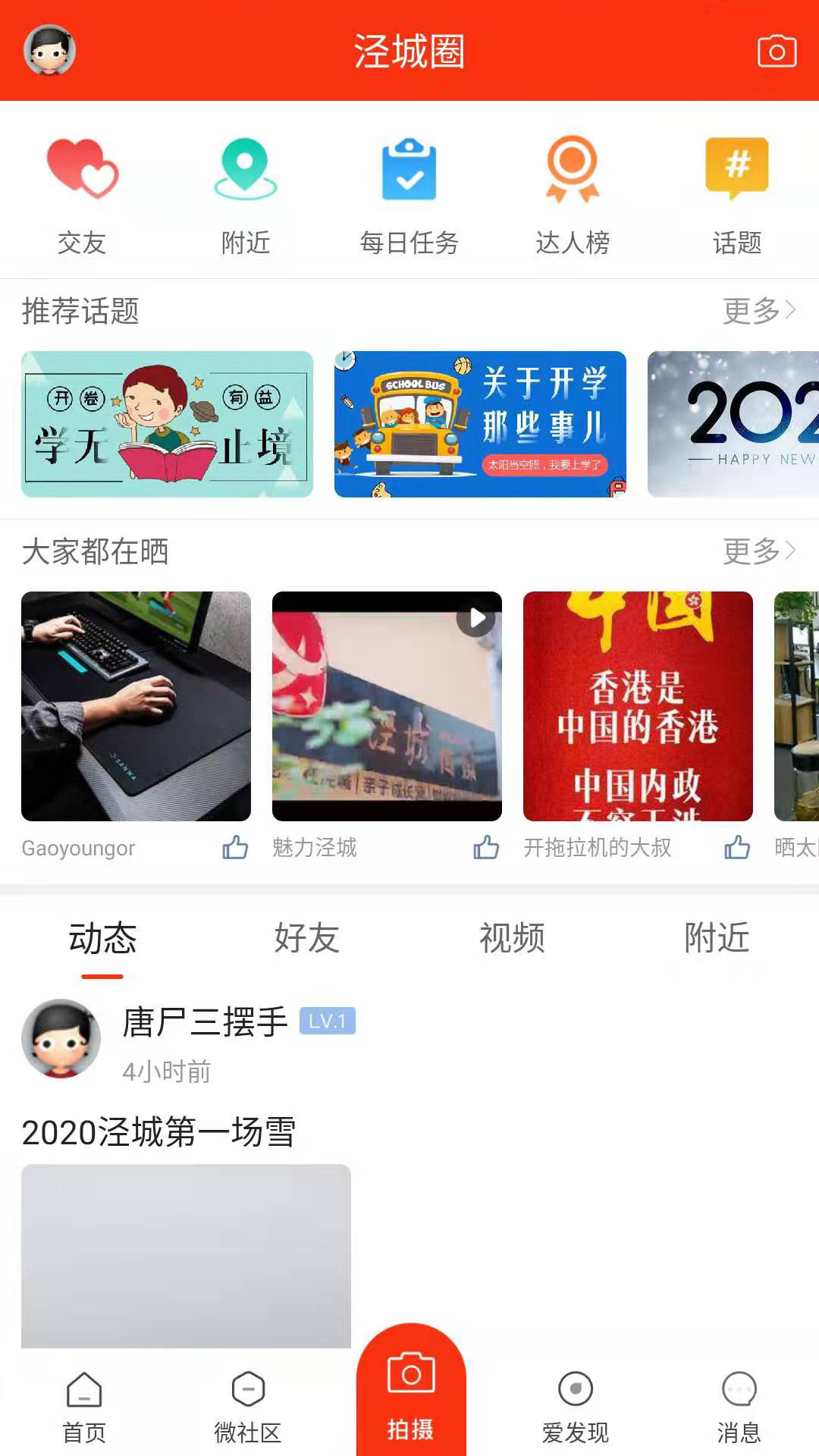819x1456 pixels.
Task: Play the 魅力泾城 video
Action: (x=387, y=705)
